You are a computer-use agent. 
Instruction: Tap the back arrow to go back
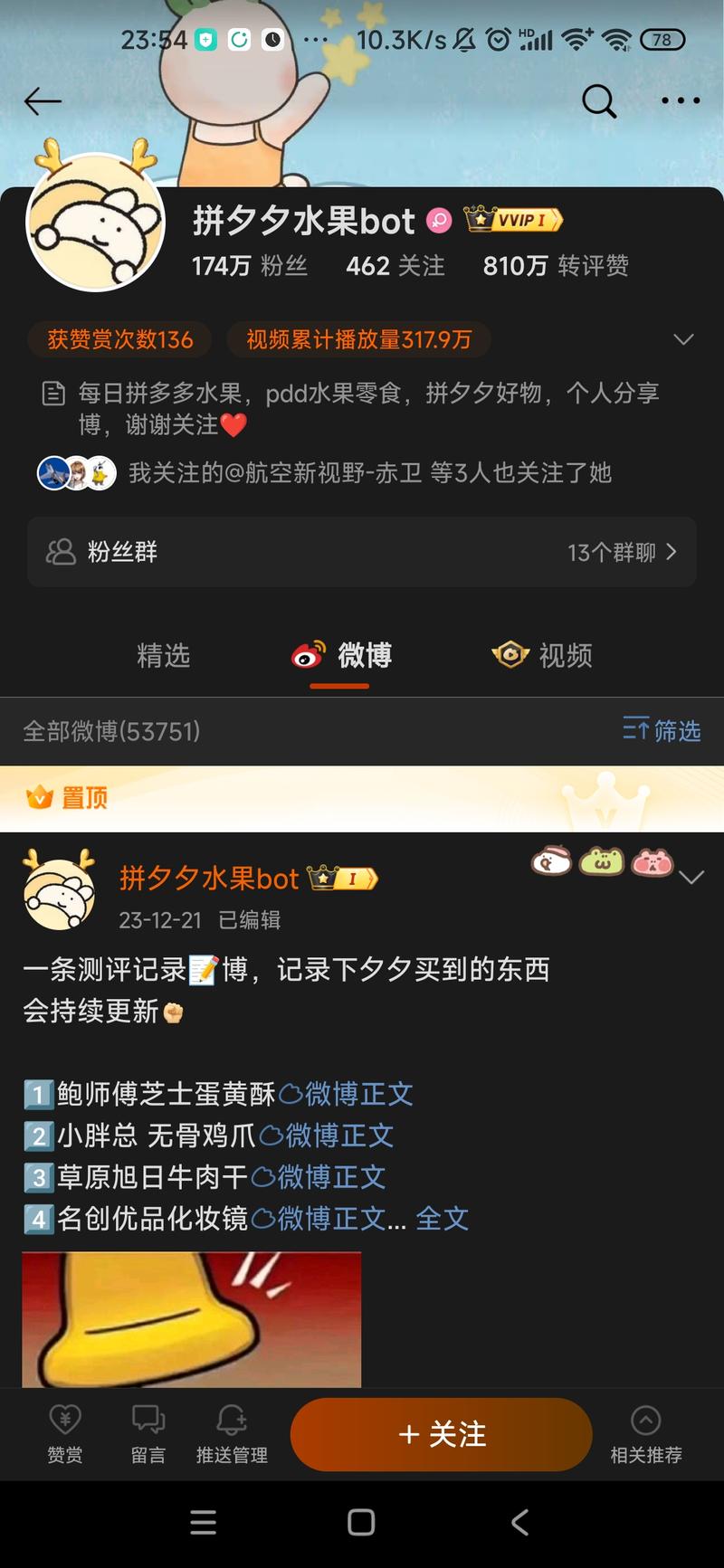[43, 101]
